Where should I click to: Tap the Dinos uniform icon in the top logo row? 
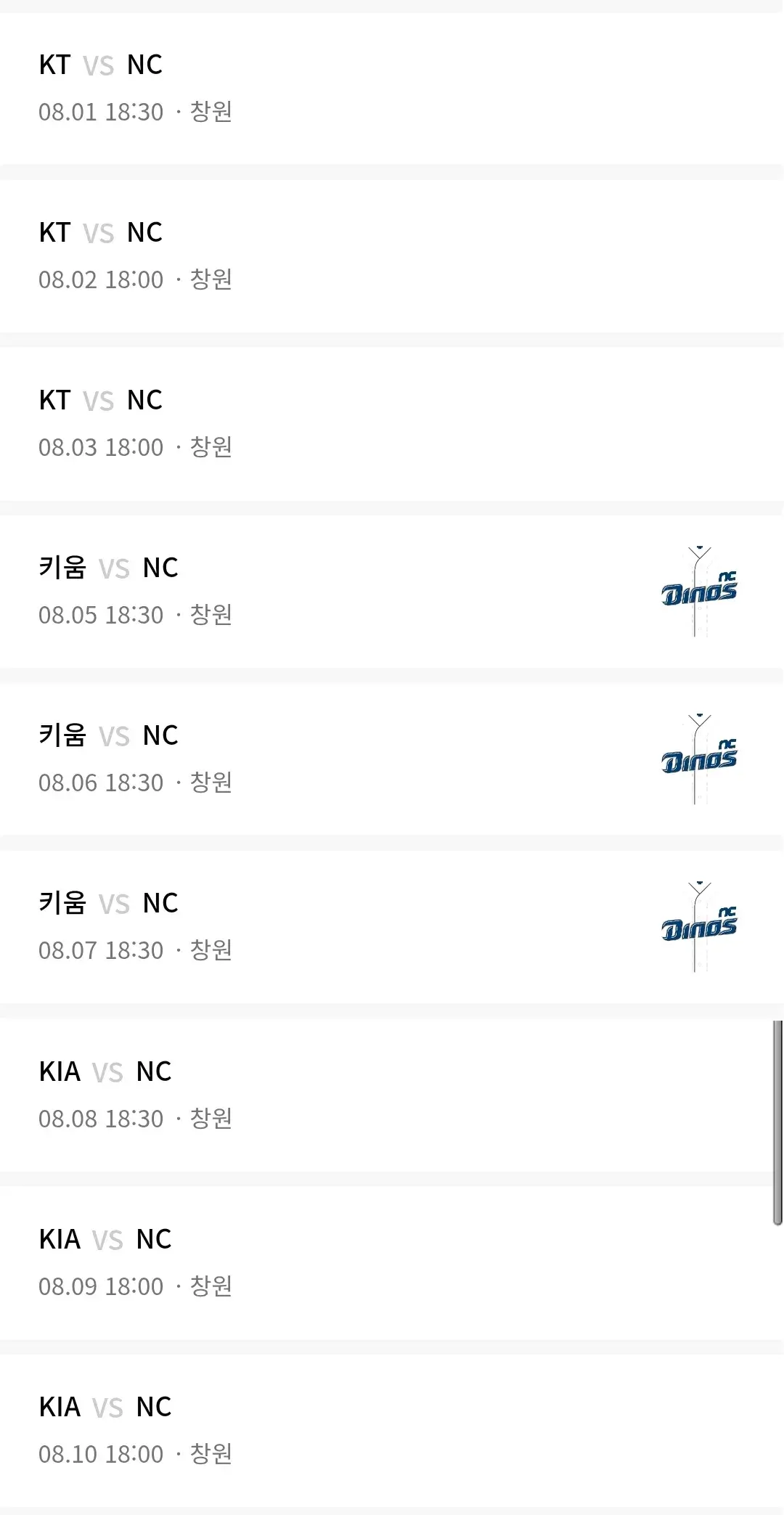[698, 592]
